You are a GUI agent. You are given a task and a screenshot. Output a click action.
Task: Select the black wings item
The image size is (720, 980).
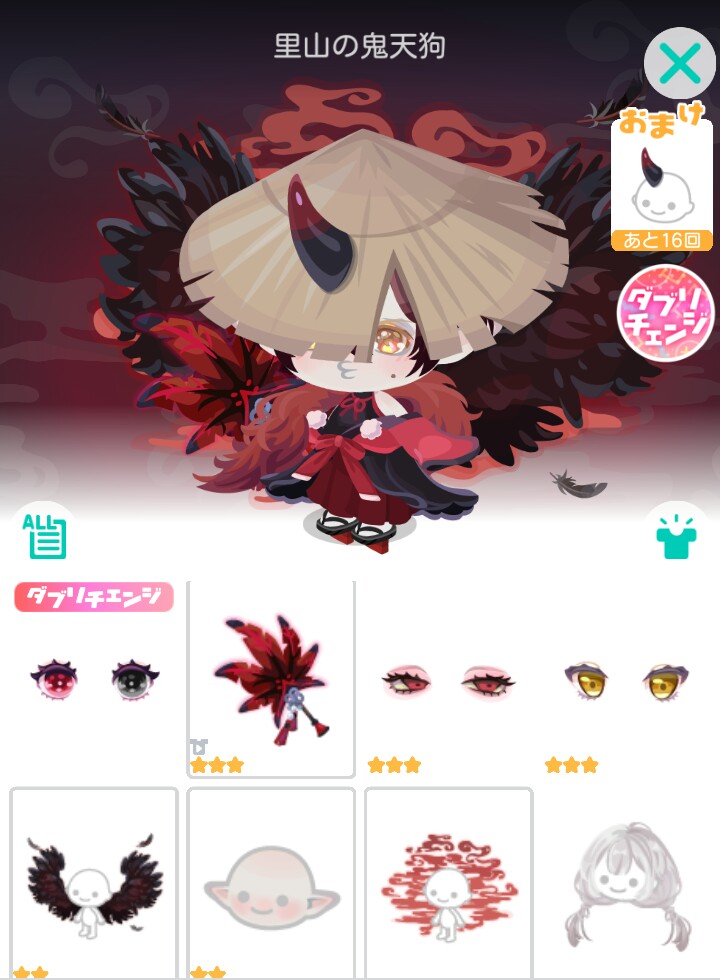[93, 880]
